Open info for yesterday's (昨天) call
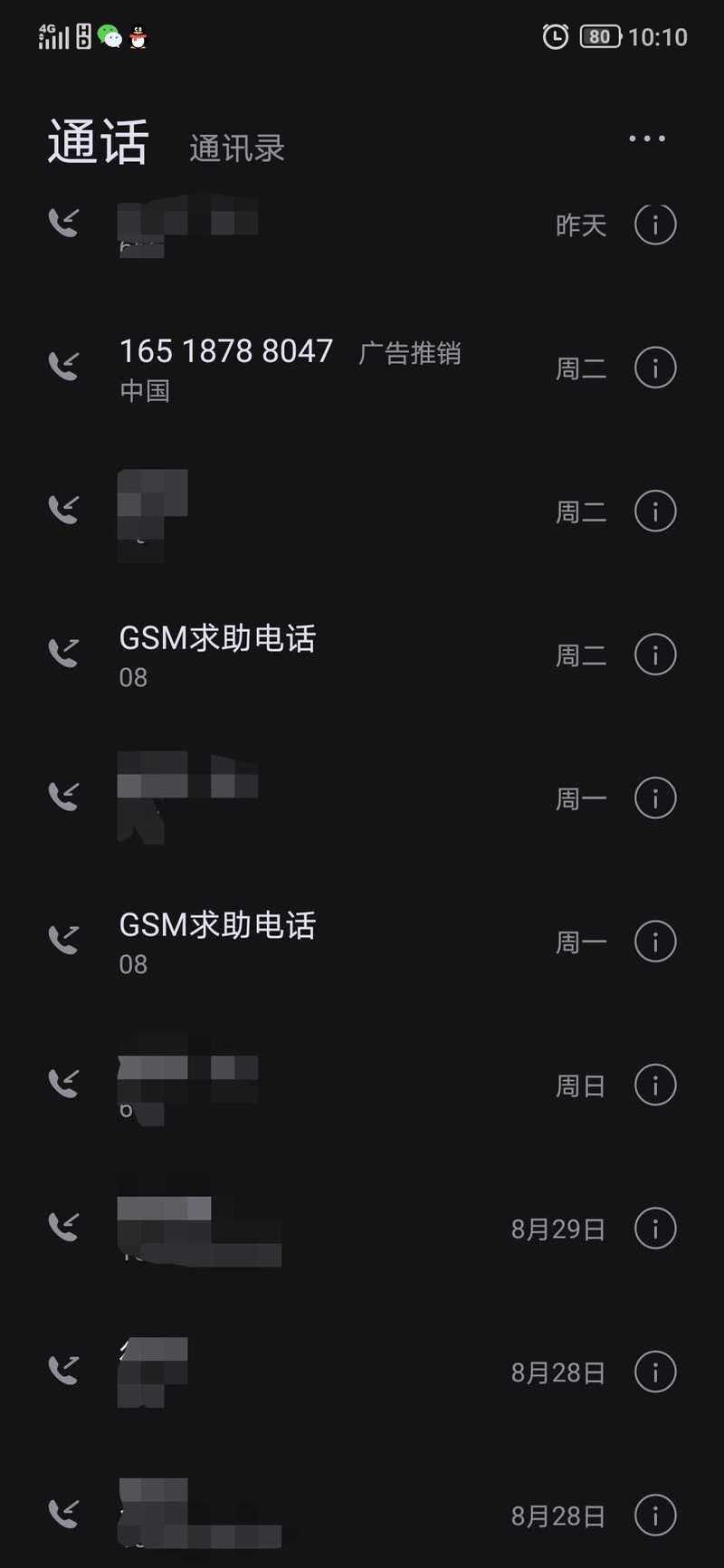This screenshot has height=1568, width=724. (655, 224)
